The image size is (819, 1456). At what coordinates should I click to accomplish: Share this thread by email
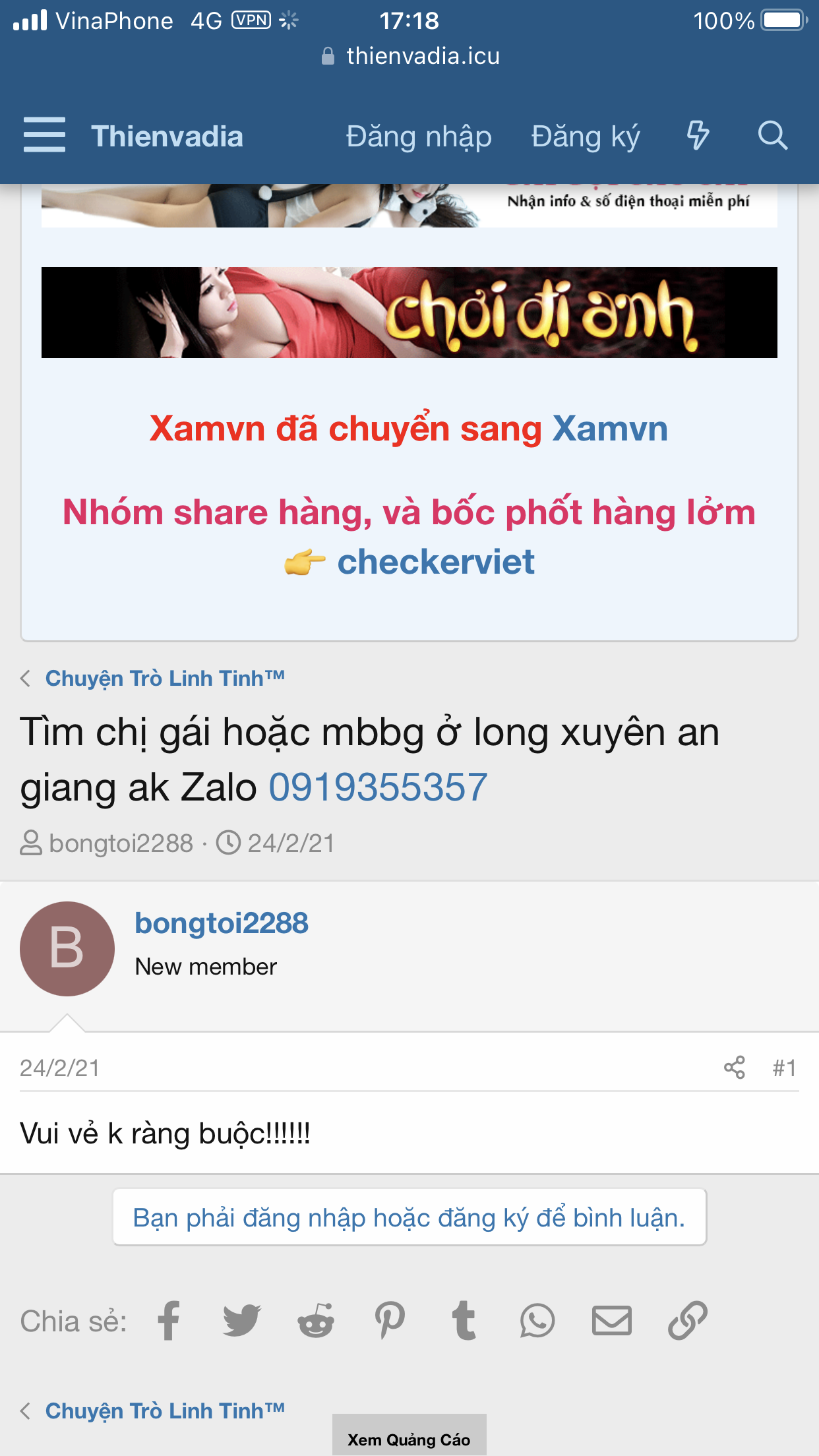point(612,1321)
